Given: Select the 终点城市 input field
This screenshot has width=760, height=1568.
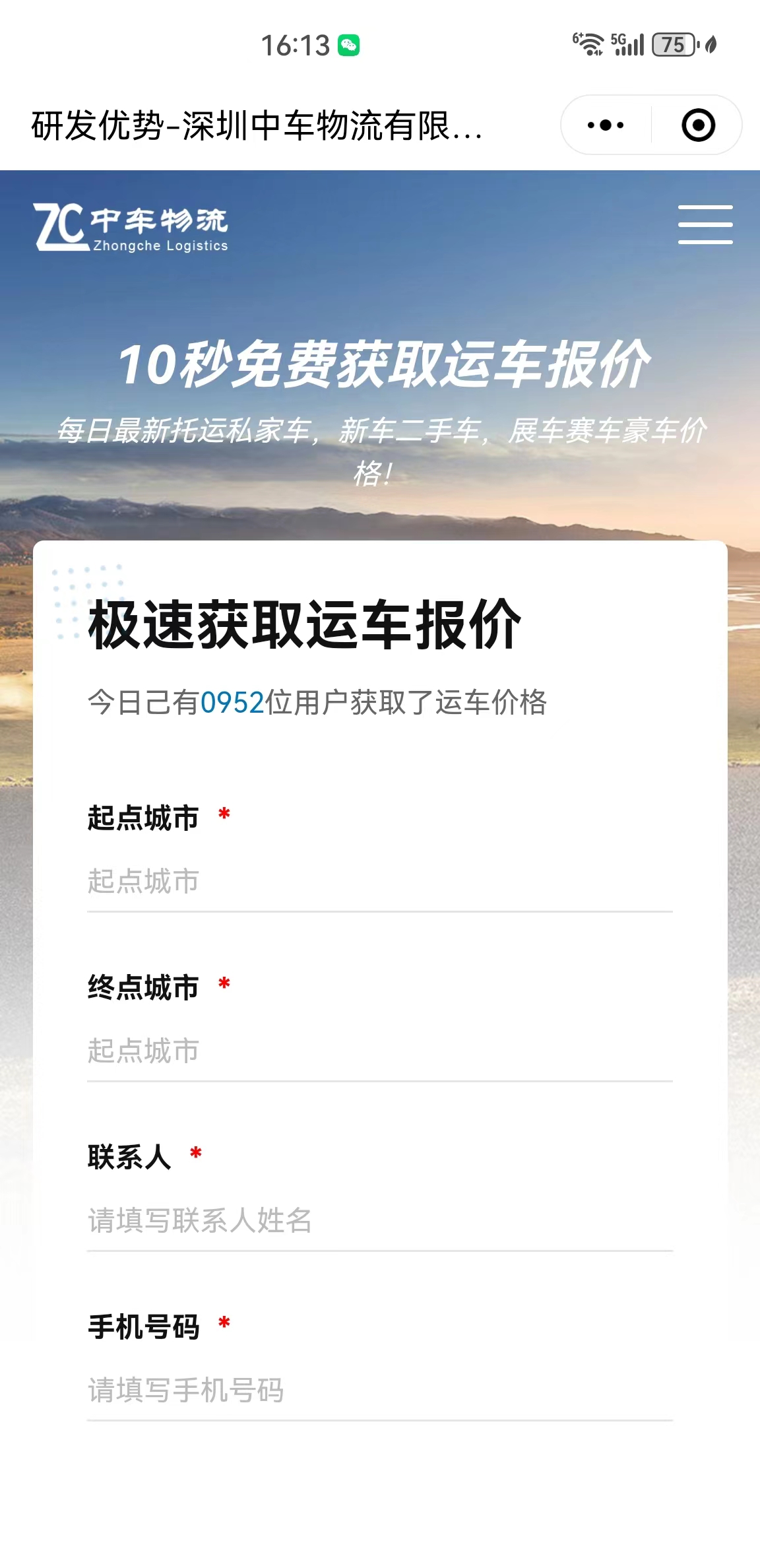Looking at the screenshot, I should point(379,1051).
